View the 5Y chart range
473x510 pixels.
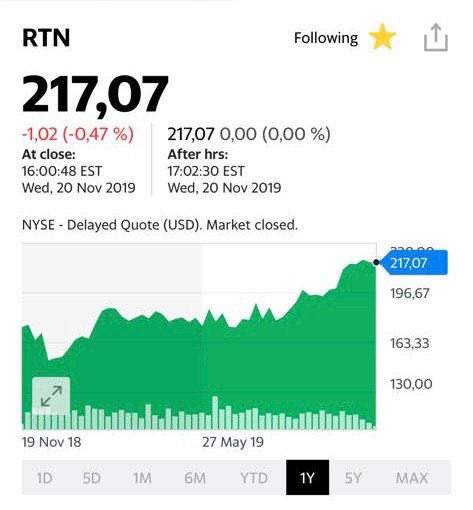point(353,478)
